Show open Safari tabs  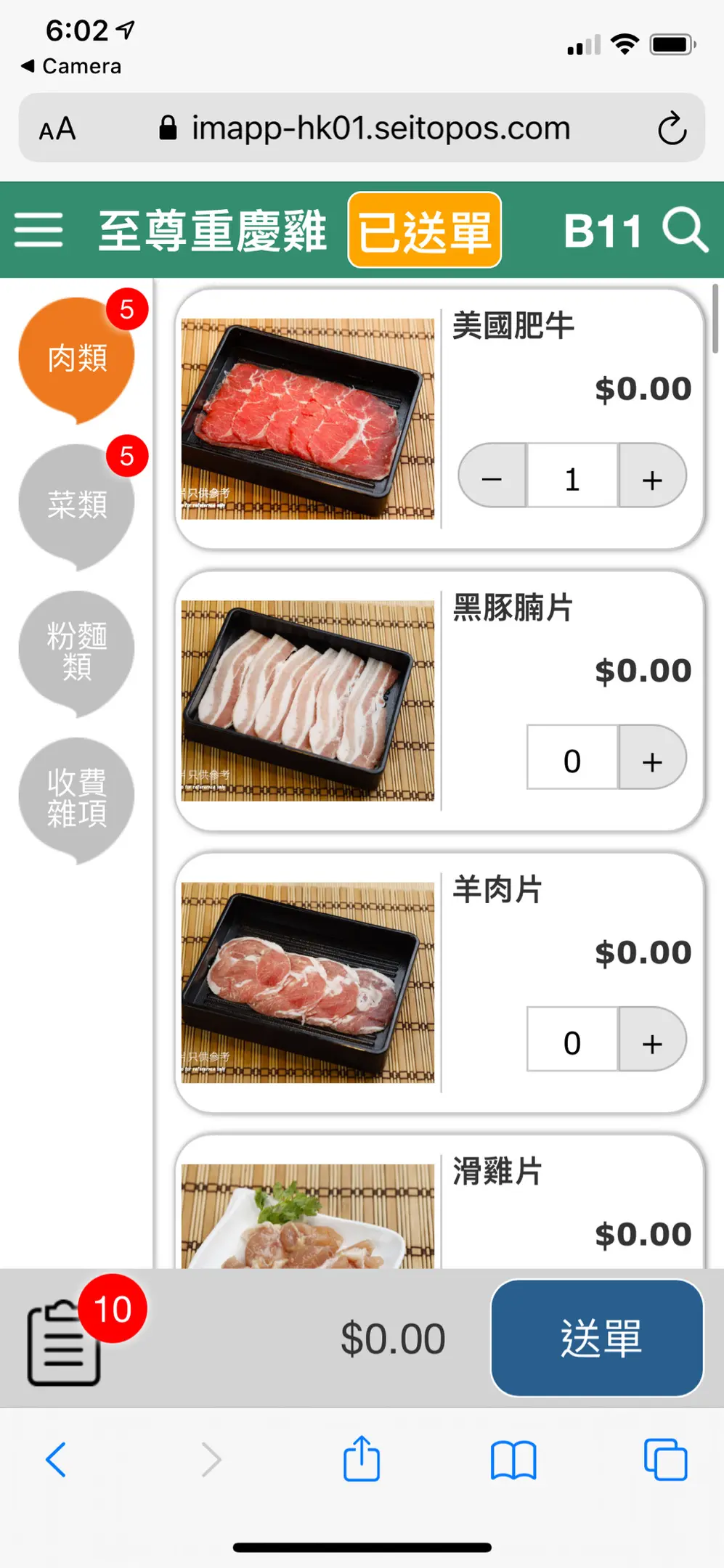pyautogui.click(x=665, y=1459)
